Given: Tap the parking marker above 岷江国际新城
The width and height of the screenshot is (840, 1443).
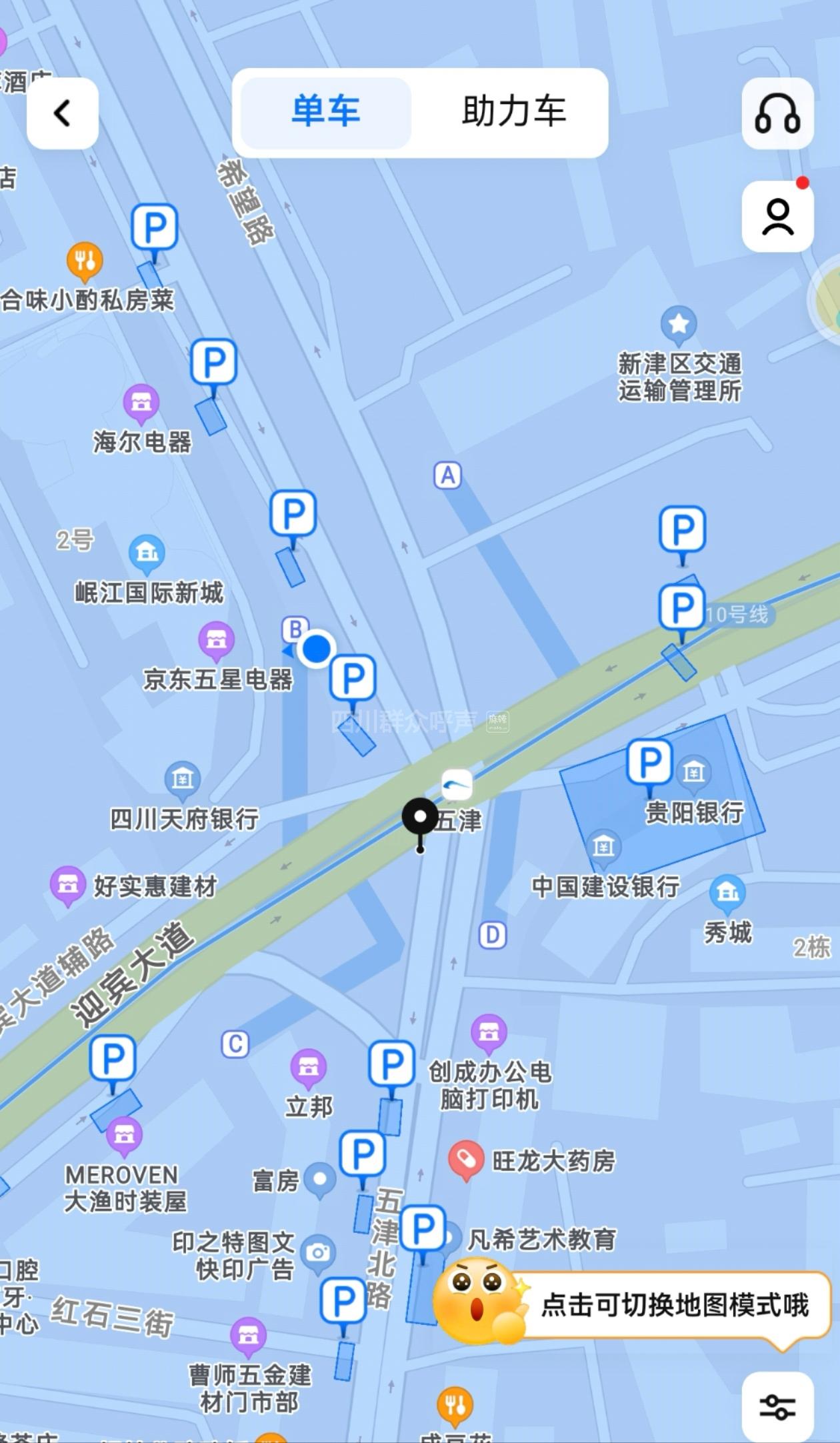Looking at the screenshot, I should click(293, 513).
